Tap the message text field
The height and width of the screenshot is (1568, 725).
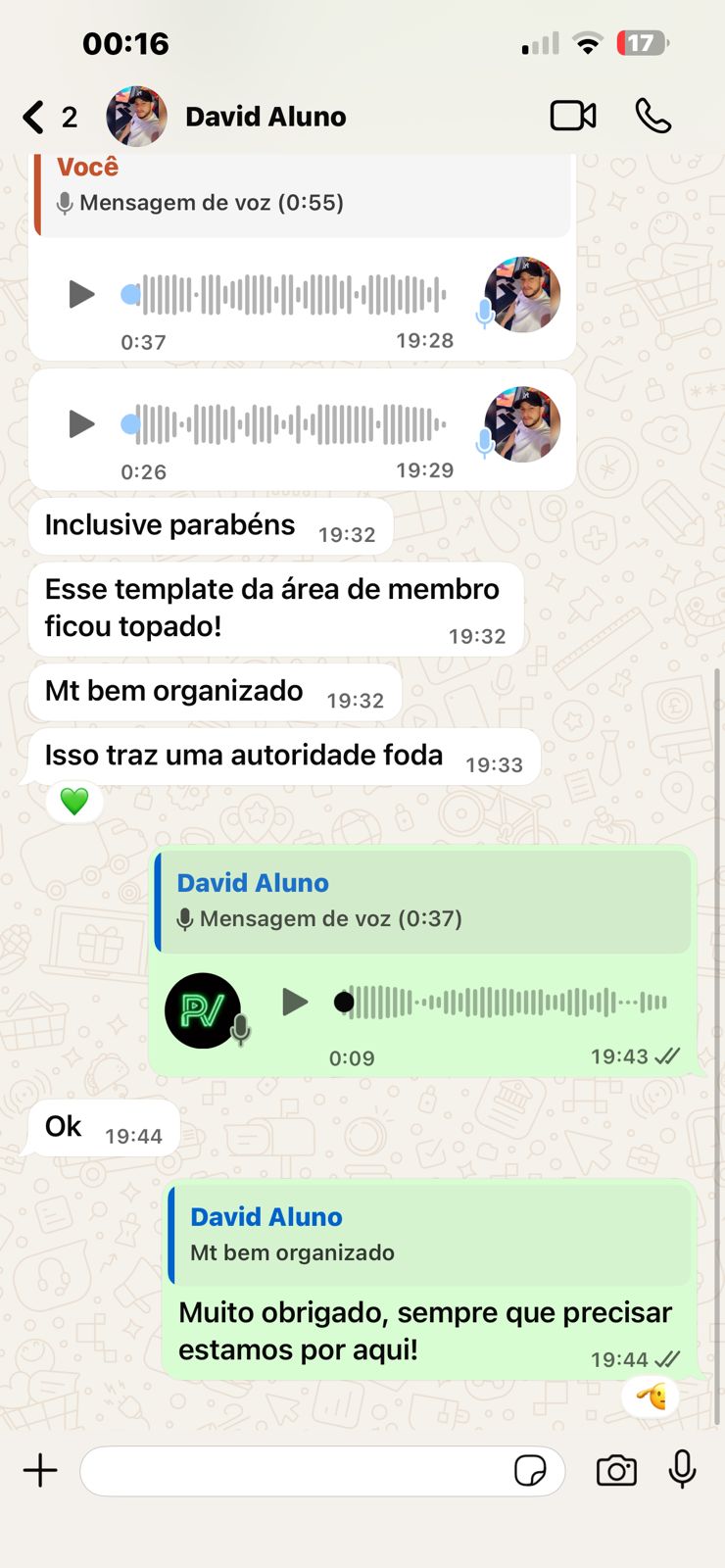click(x=294, y=1470)
